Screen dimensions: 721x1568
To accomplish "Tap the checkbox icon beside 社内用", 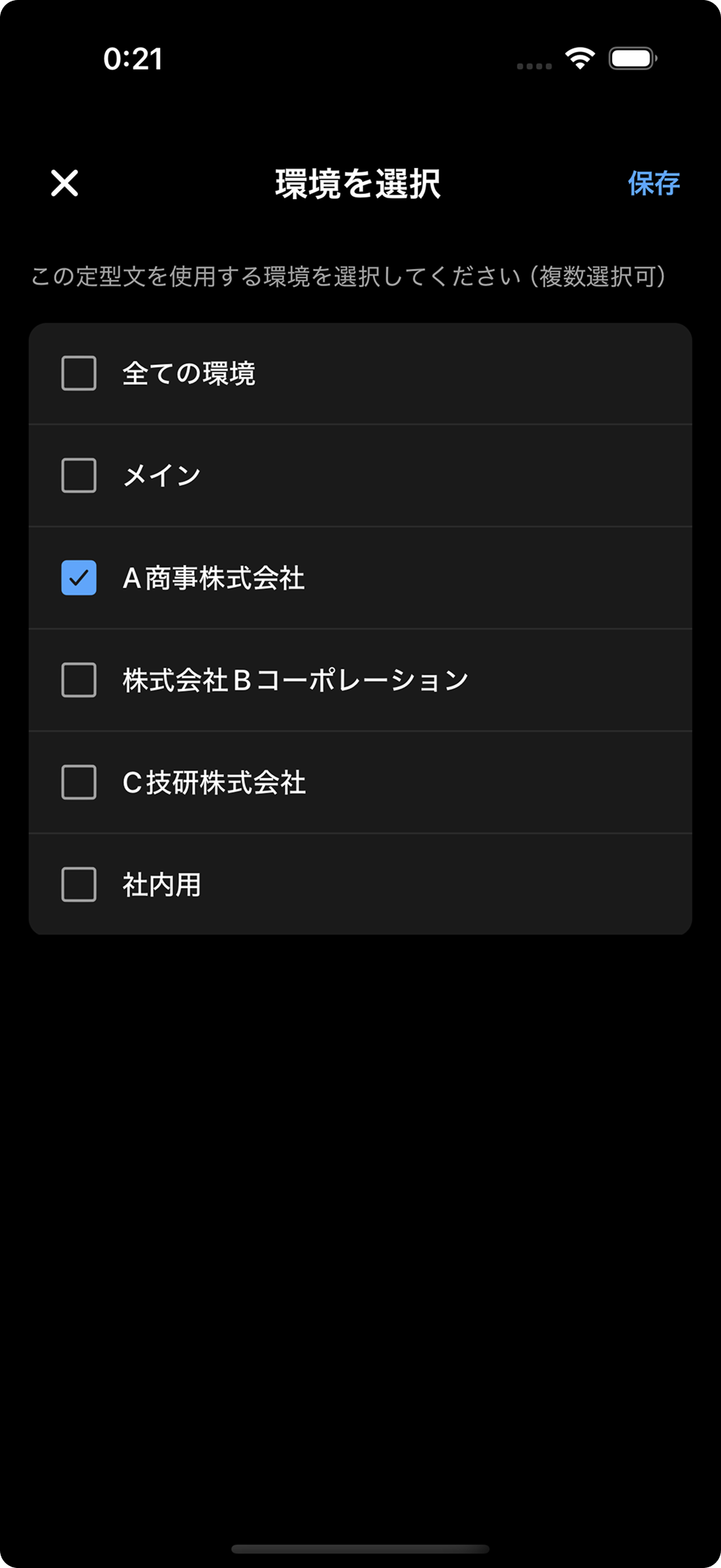I will (x=79, y=884).
